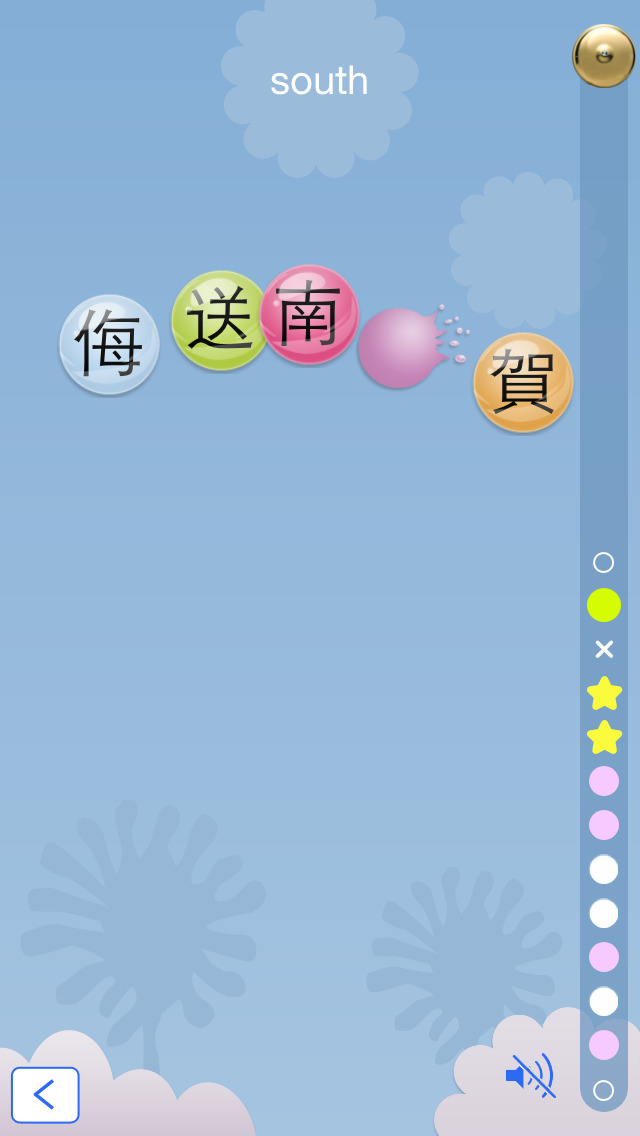640x1136 pixels.
Task: Unmute sound with the speaker icon
Action: coord(531,1075)
